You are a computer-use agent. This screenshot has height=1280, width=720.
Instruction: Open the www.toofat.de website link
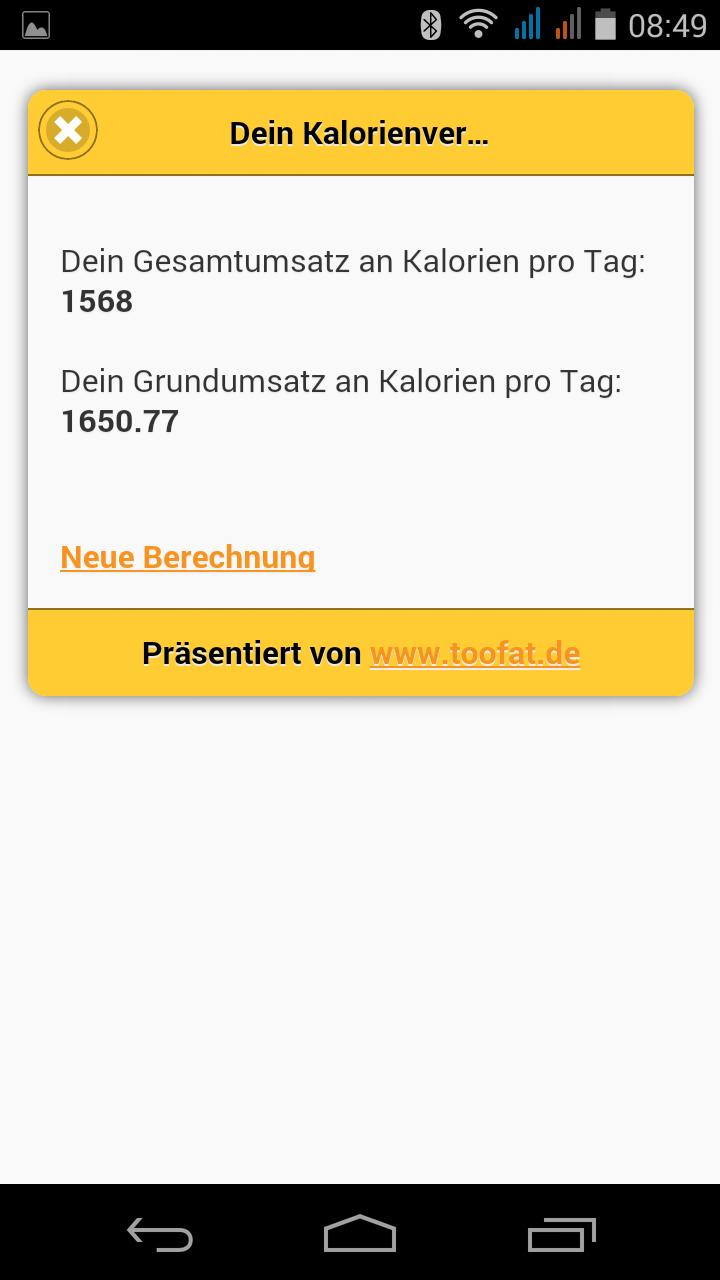pos(474,652)
